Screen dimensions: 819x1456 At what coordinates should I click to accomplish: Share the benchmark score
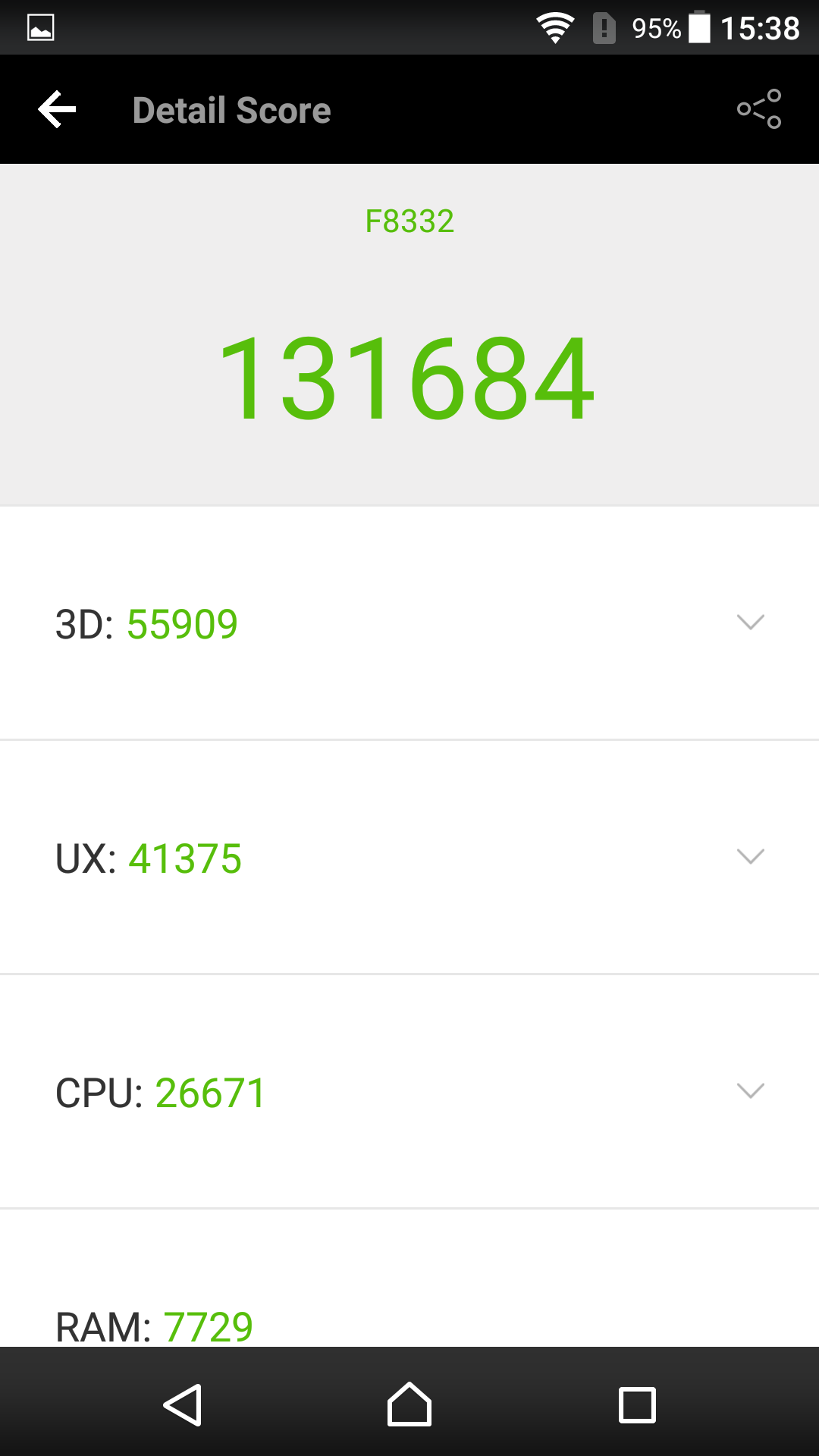click(x=759, y=109)
